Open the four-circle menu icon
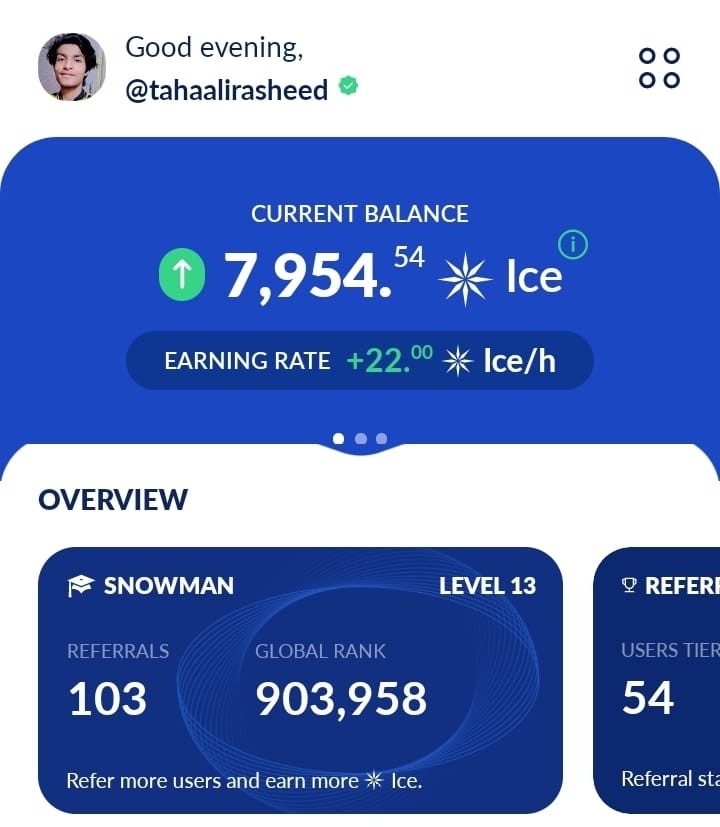The width and height of the screenshot is (720, 827). 659,68
